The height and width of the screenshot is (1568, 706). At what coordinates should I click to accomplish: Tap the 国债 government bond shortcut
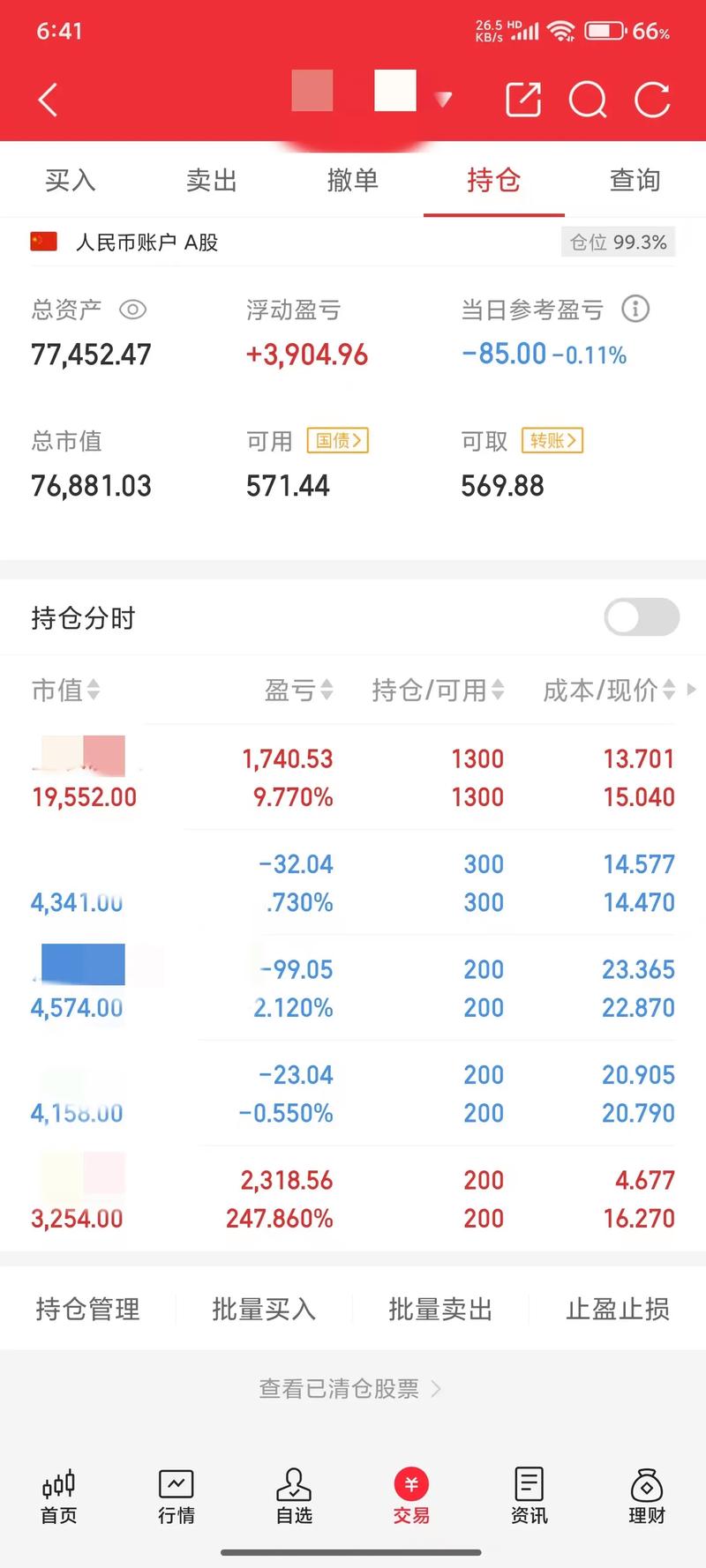click(338, 440)
